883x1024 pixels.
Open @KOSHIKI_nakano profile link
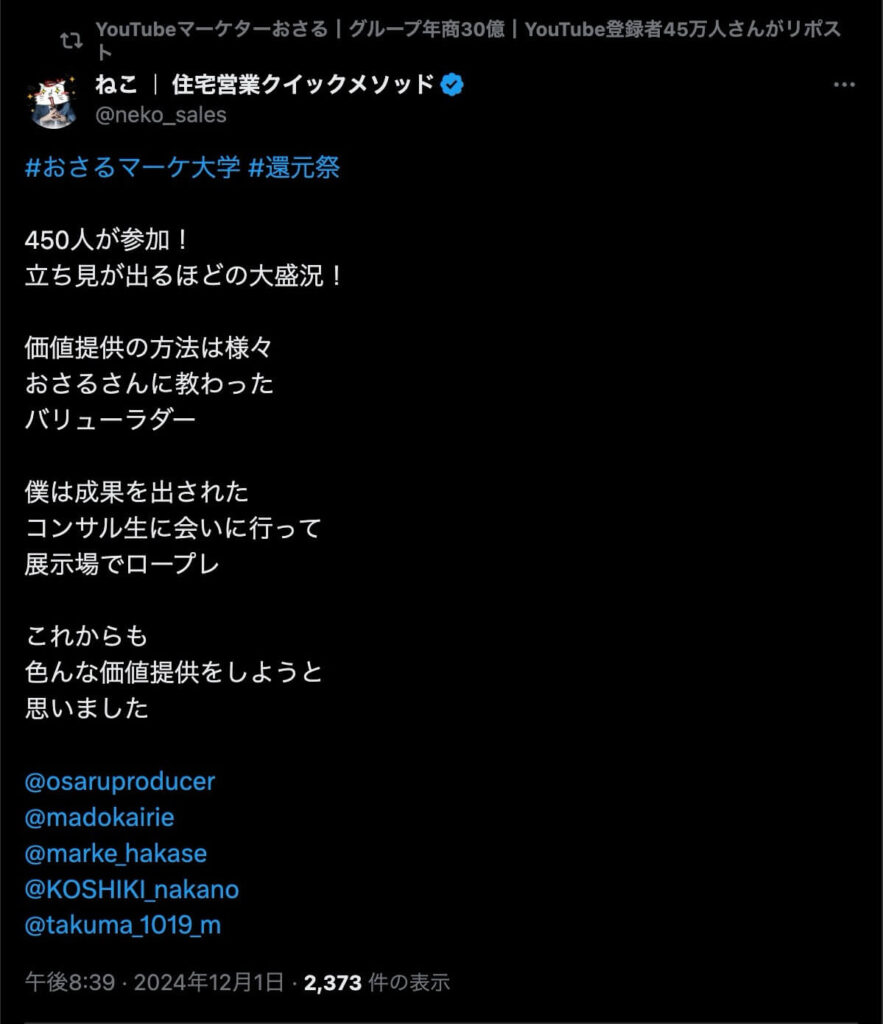pos(132,889)
